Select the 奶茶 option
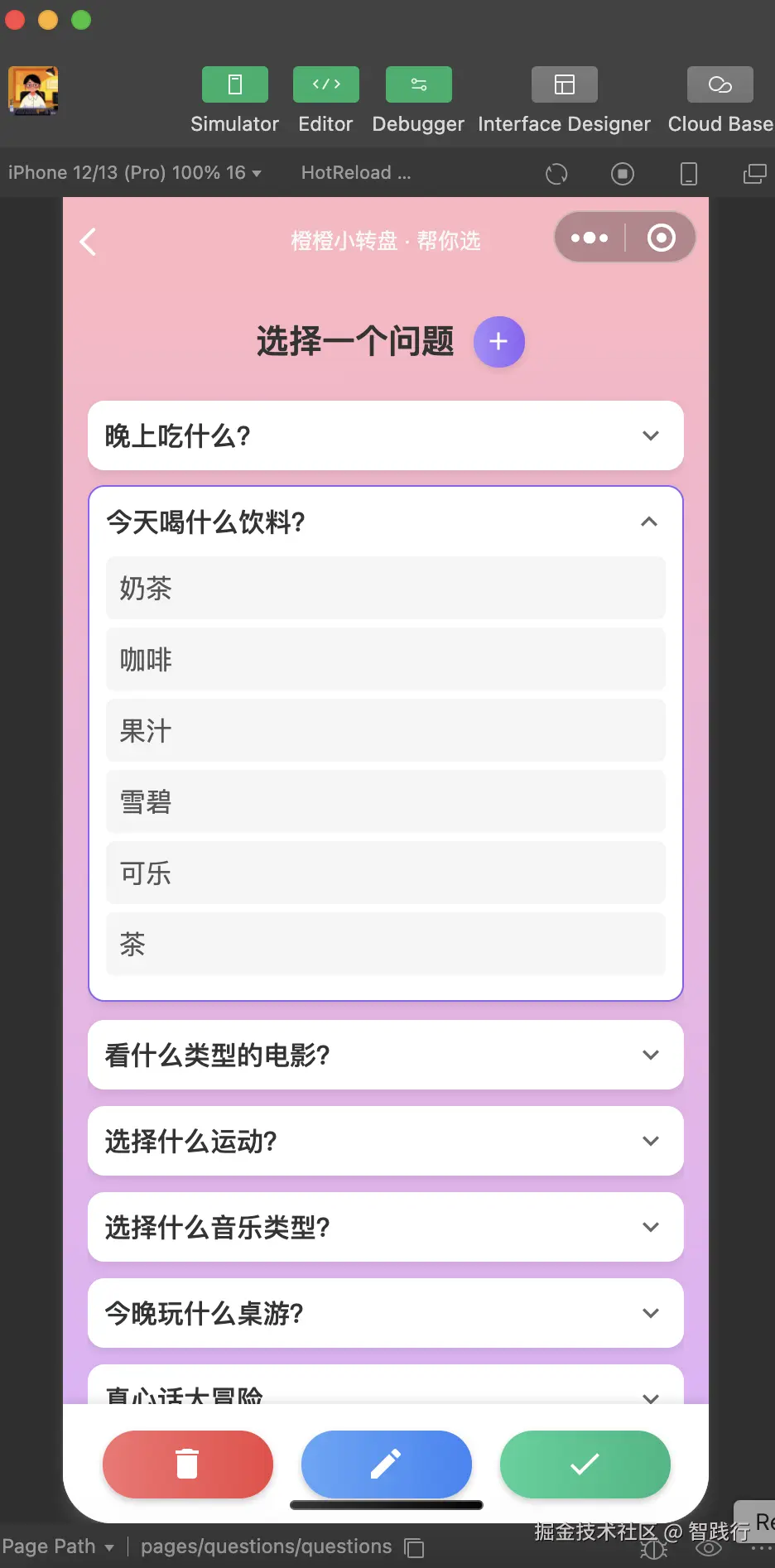775x1568 pixels. pos(385,588)
